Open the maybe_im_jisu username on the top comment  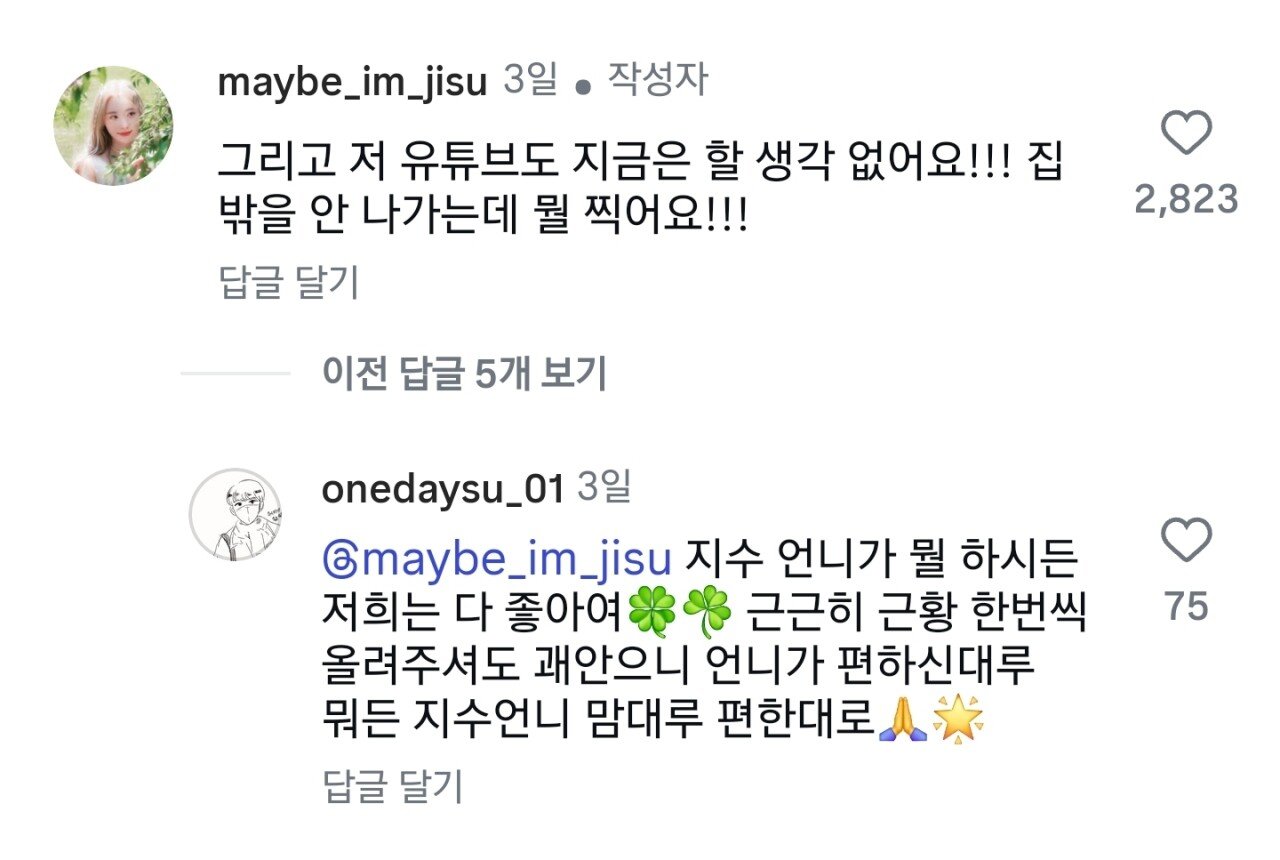352,83
